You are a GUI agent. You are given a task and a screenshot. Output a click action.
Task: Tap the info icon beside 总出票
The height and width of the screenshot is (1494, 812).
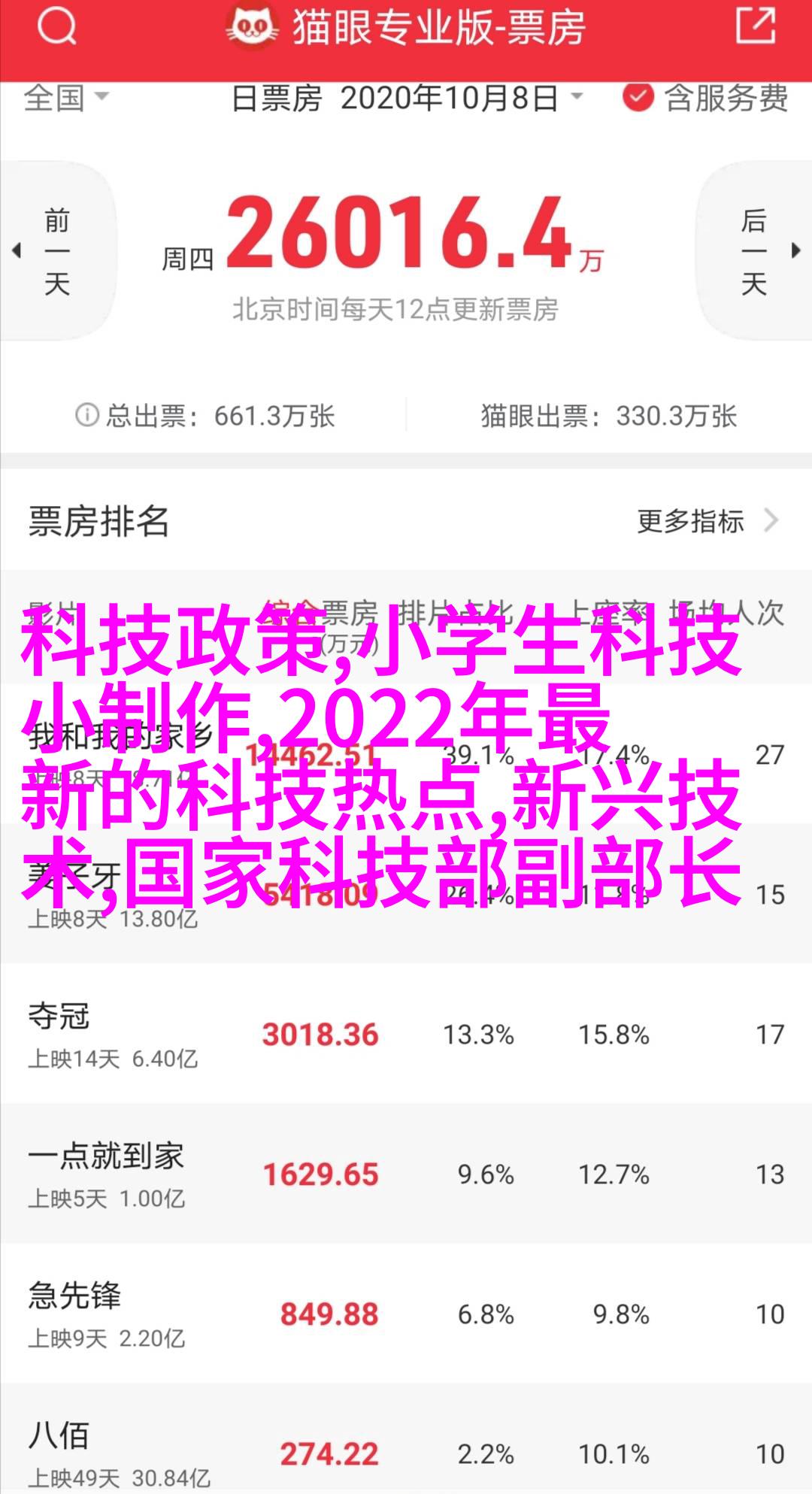tap(87, 415)
